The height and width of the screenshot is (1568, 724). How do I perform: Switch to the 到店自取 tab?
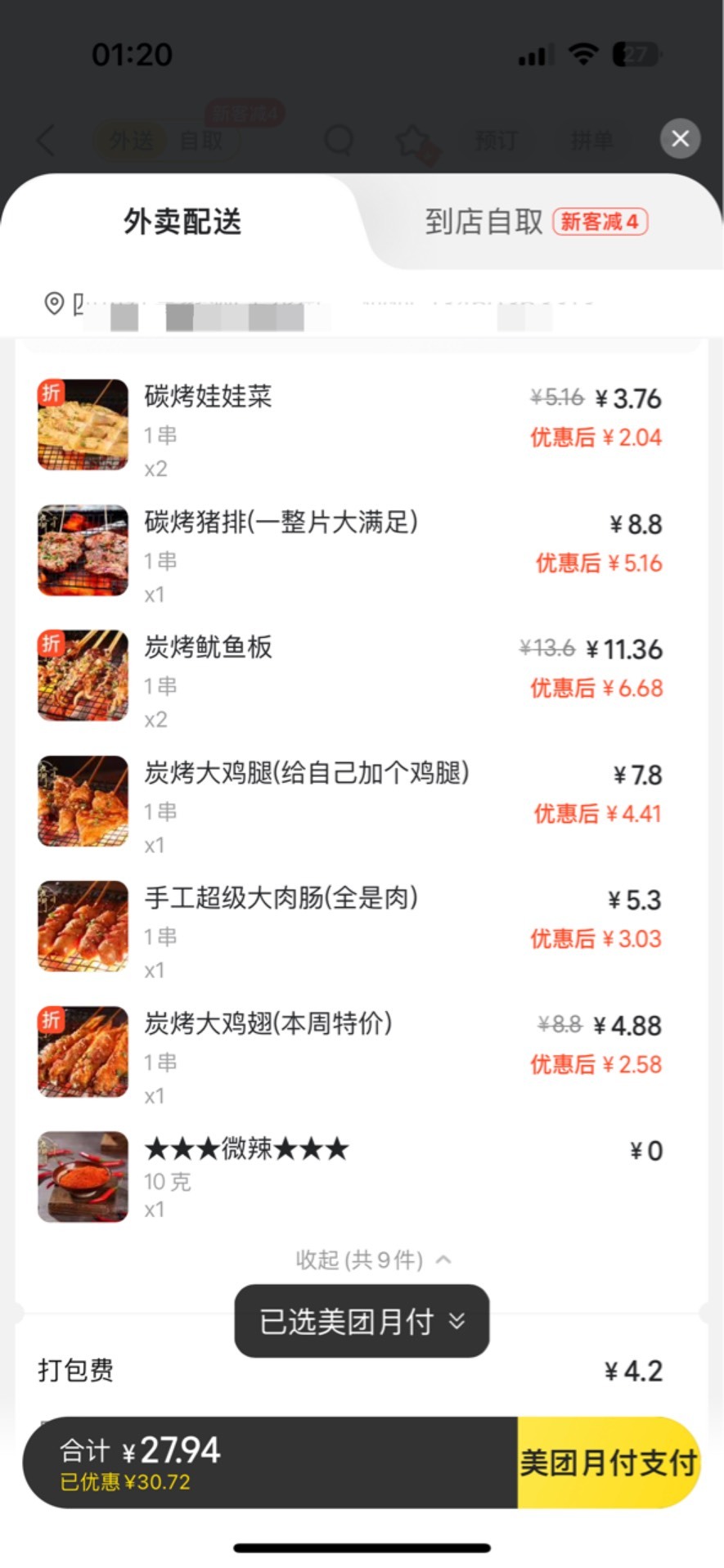[536, 222]
